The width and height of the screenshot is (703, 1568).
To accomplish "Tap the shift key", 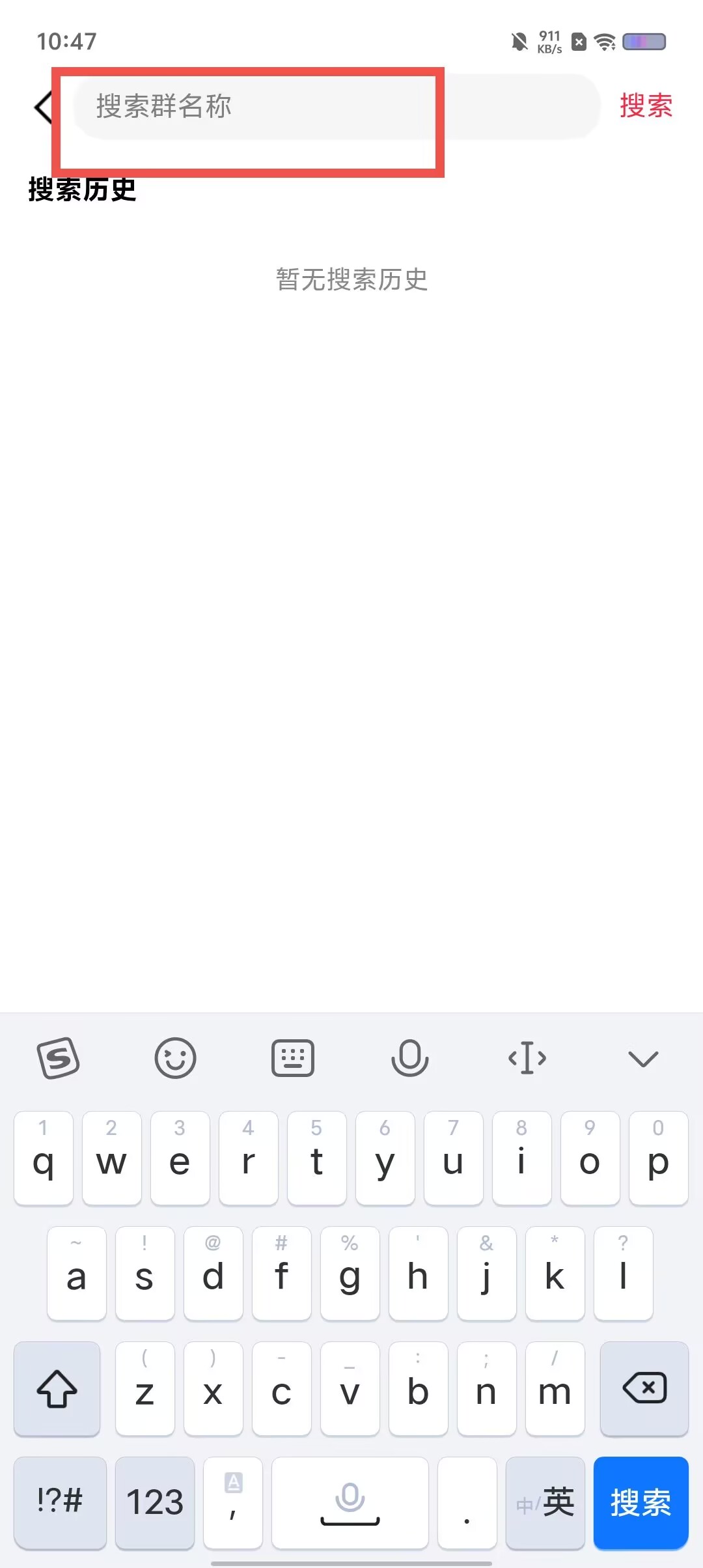I will coord(57,1388).
